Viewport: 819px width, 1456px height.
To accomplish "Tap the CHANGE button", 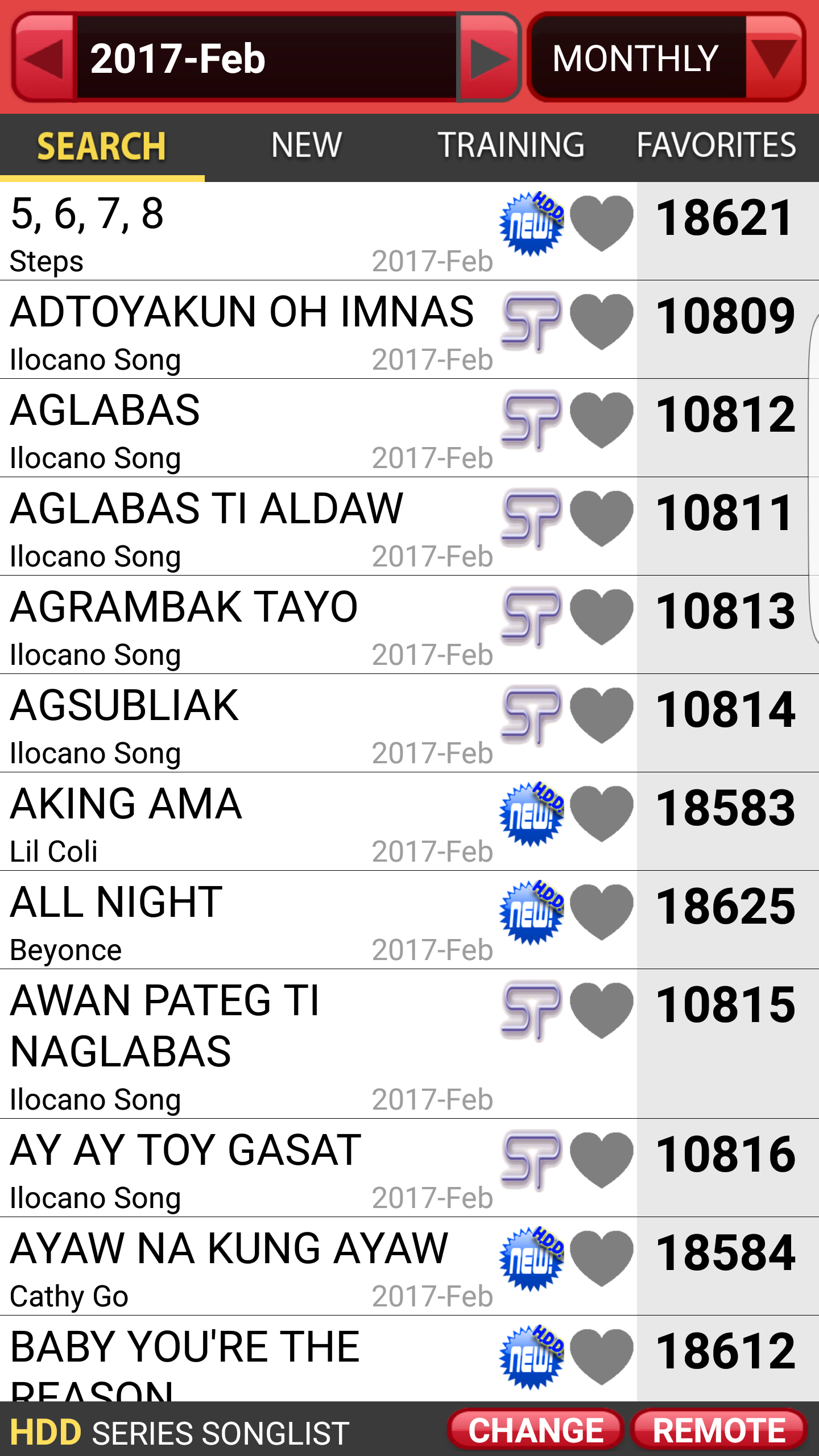I will 535,1430.
